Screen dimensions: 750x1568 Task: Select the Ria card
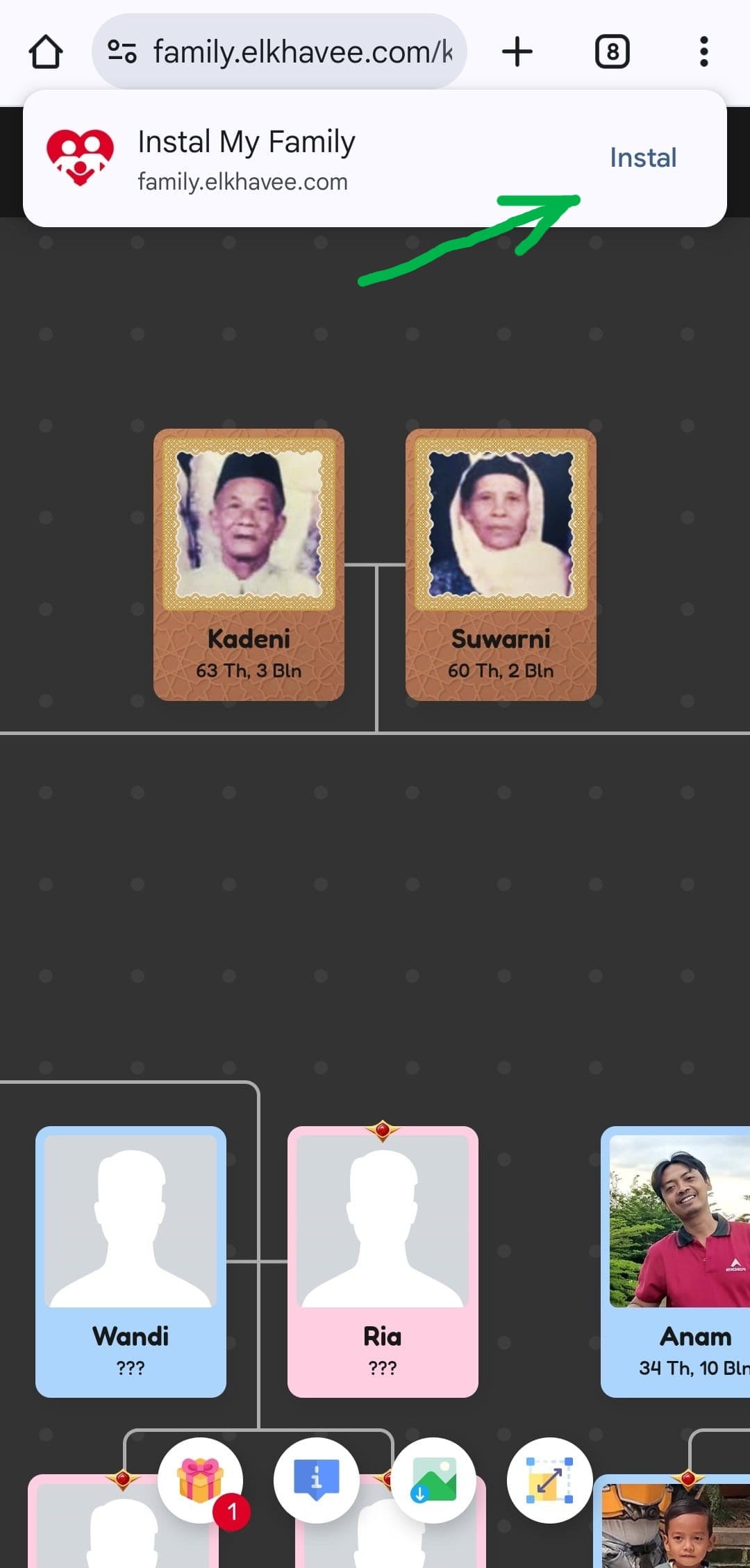pos(383,1261)
